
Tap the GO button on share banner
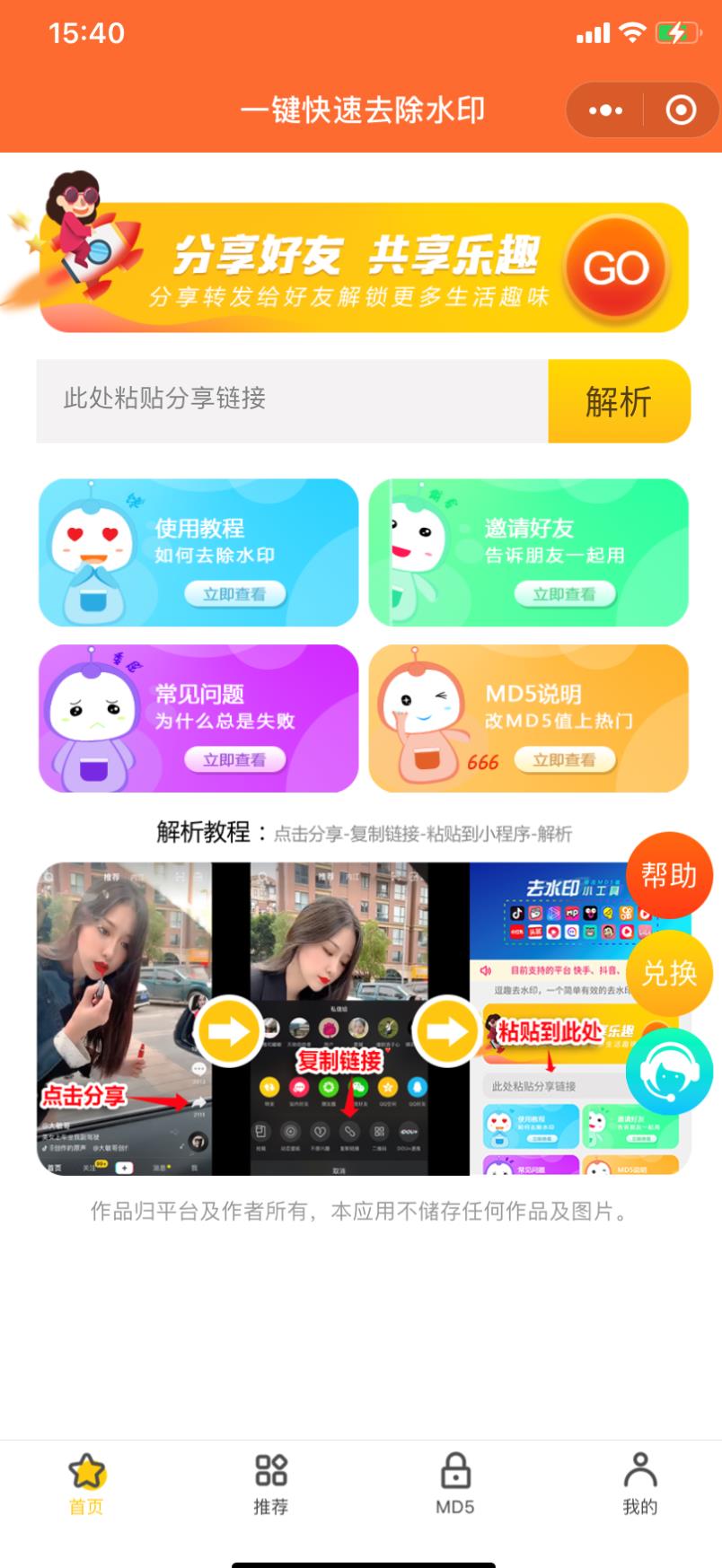[616, 267]
